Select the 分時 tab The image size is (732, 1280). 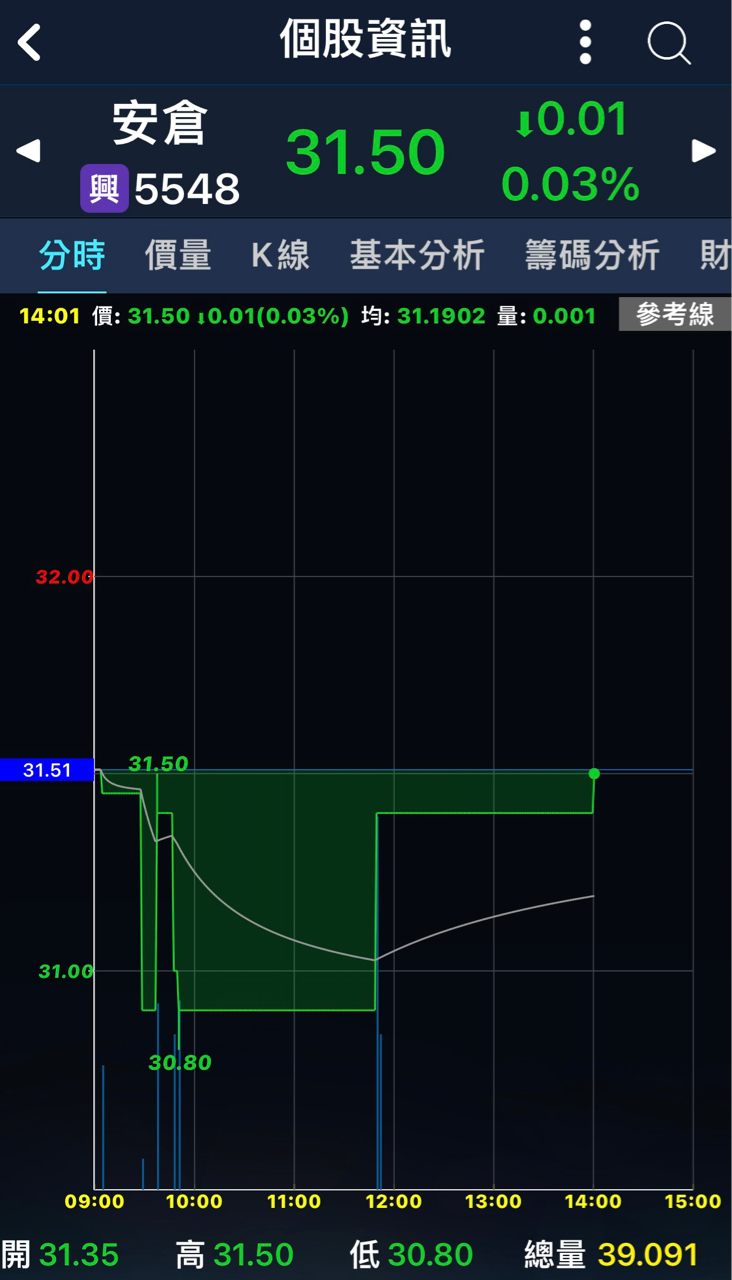[x=72, y=255]
